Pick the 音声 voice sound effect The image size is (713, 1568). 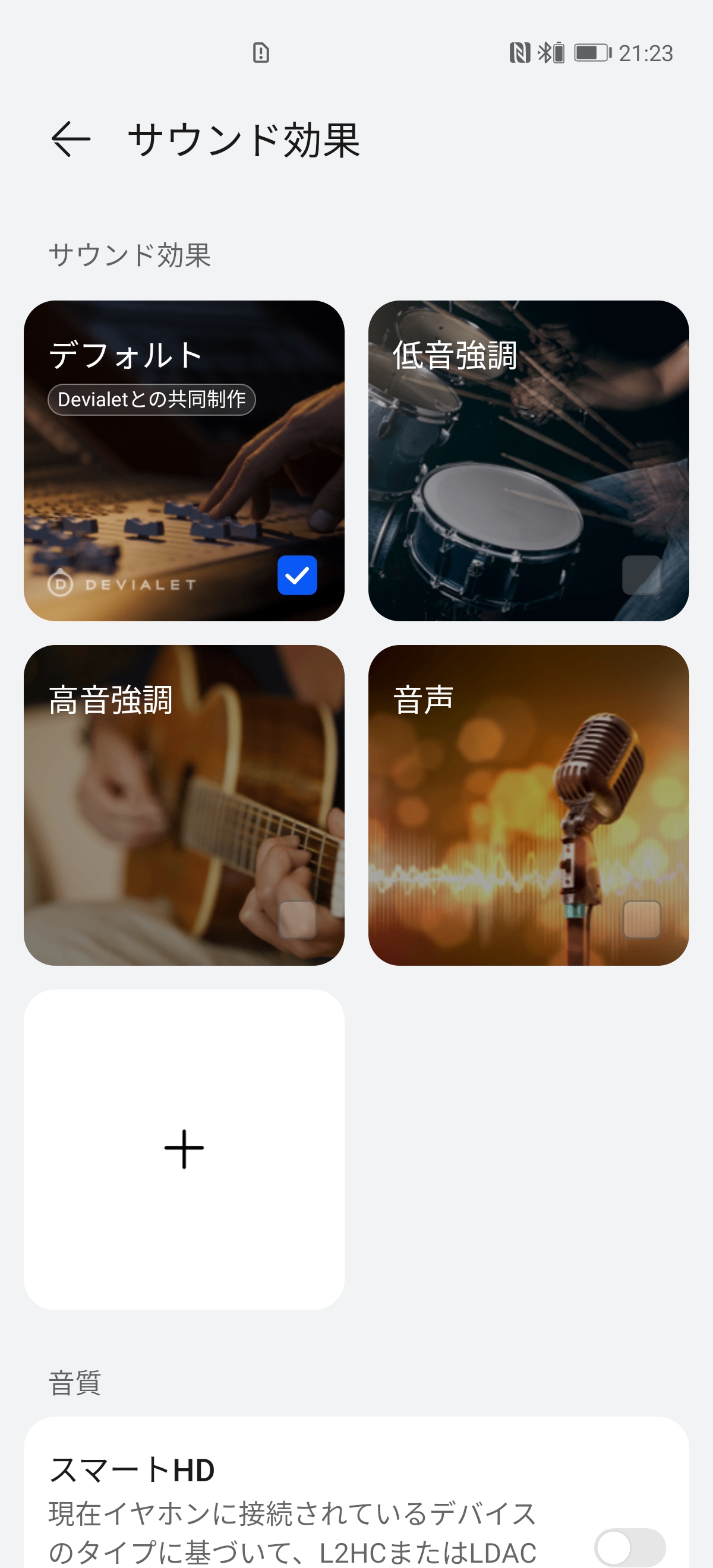coord(528,805)
